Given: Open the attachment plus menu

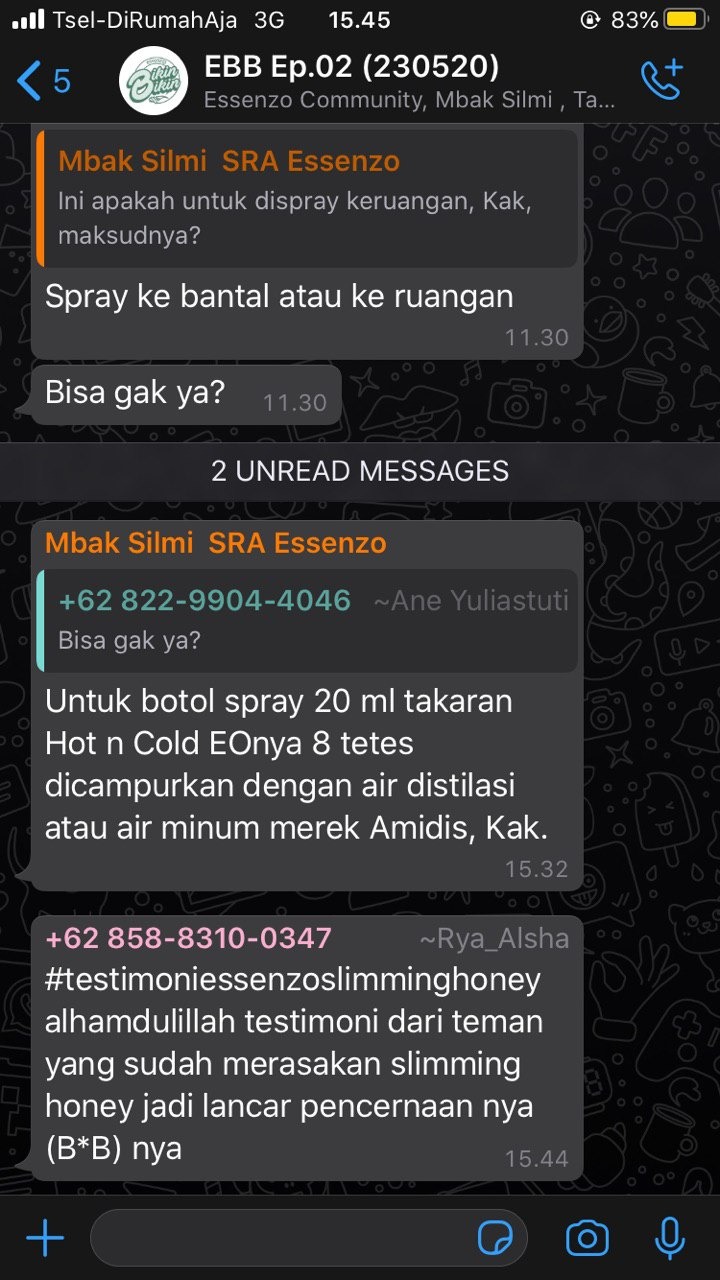Looking at the screenshot, I should pyautogui.click(x=44, y=1238).
